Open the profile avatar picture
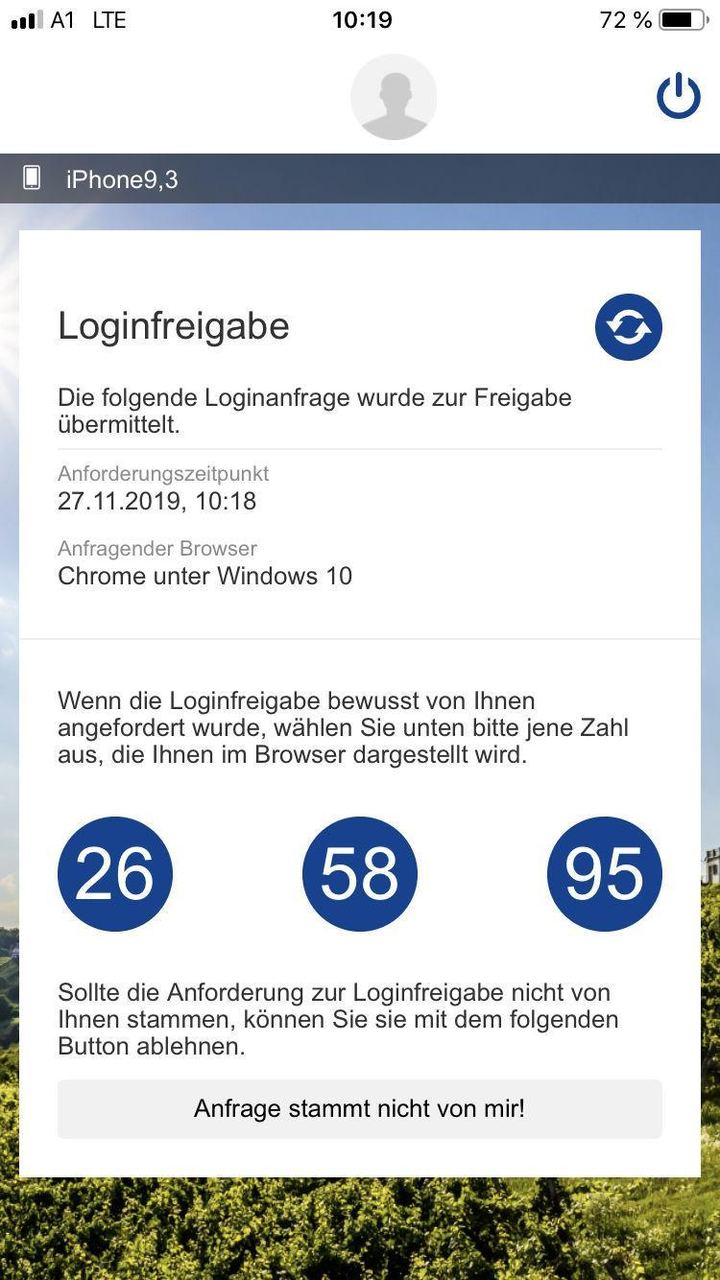720x1280 pixels. (x=394, y=95)
